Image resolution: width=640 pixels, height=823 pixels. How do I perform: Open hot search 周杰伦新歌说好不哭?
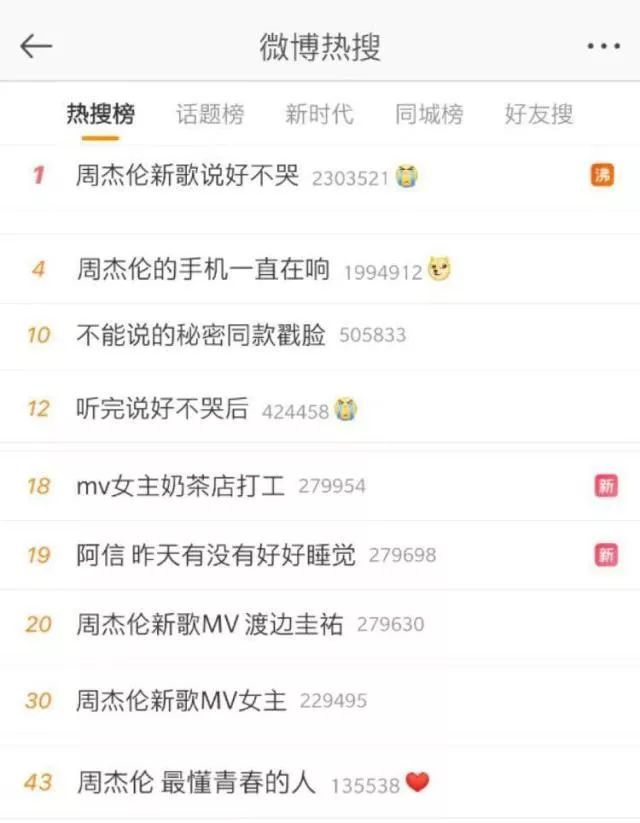tap(188, 176)
